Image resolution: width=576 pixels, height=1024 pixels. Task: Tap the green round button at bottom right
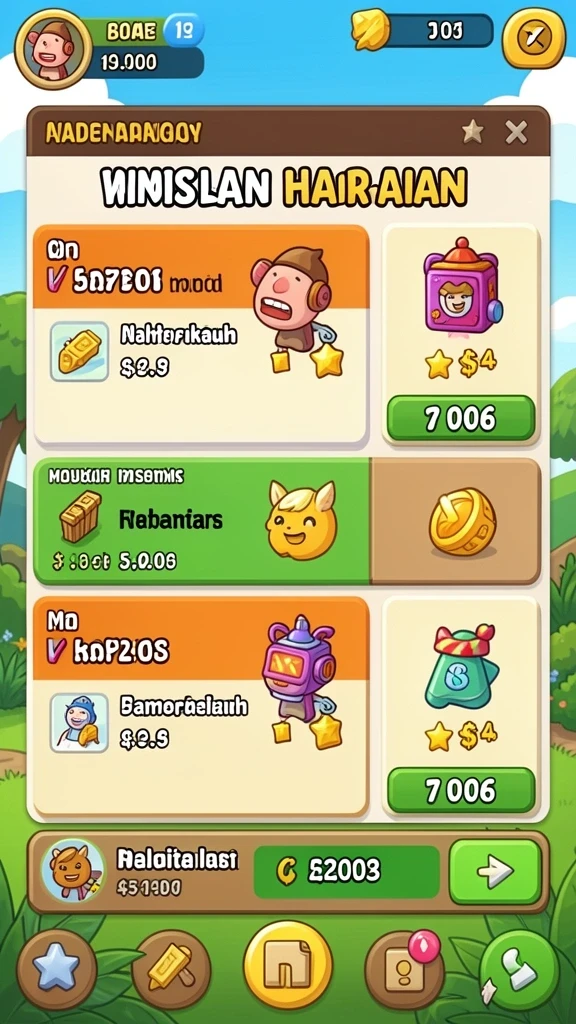coord(519,969)
